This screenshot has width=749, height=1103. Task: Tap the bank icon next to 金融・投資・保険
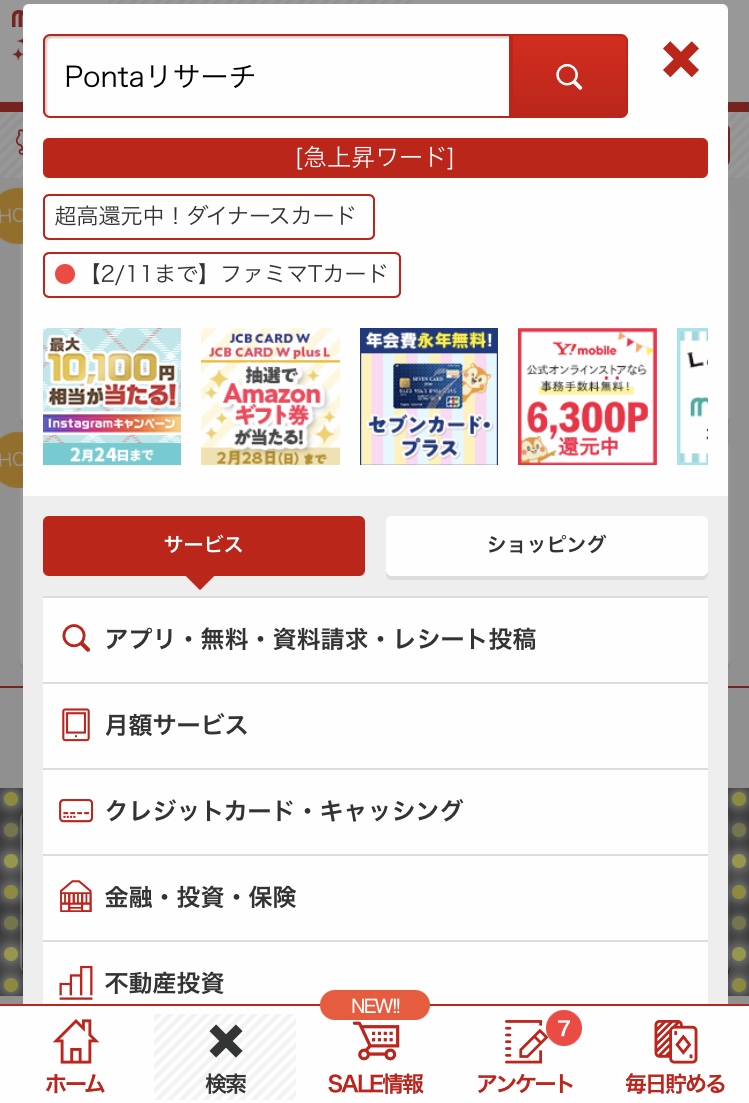point(77,897)
